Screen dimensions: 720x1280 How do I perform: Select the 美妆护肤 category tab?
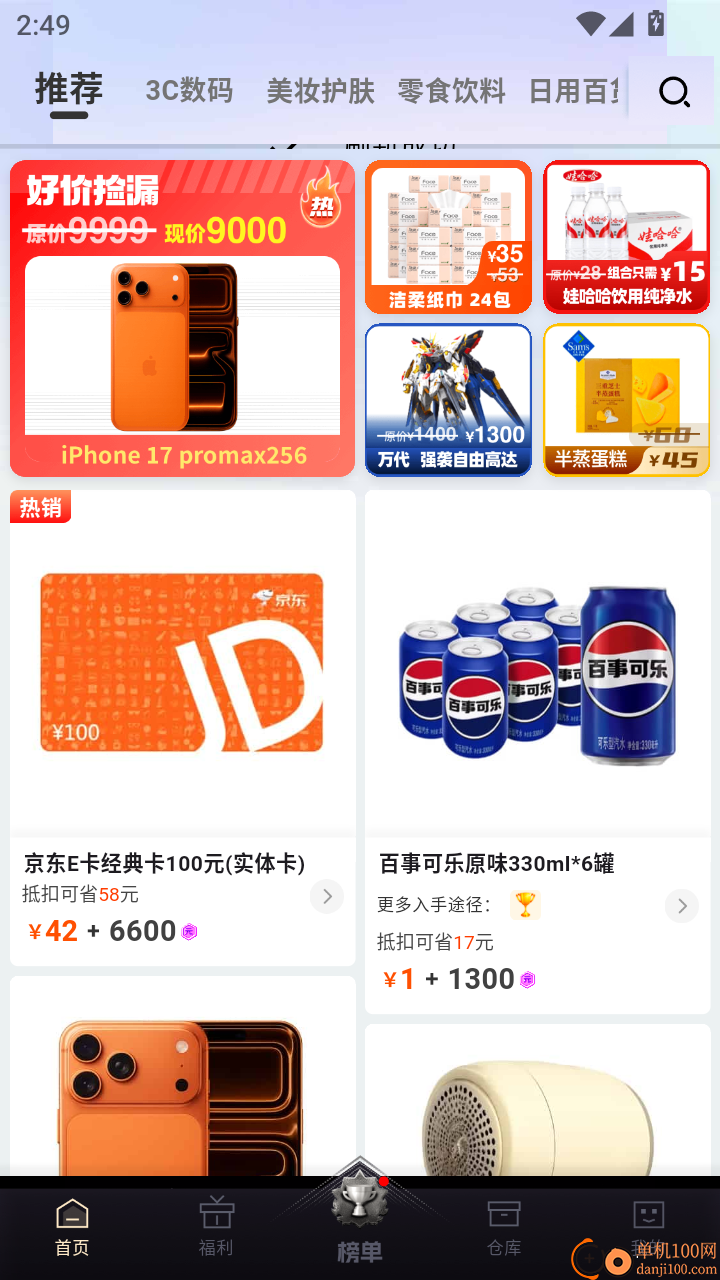tap(320, 91)
